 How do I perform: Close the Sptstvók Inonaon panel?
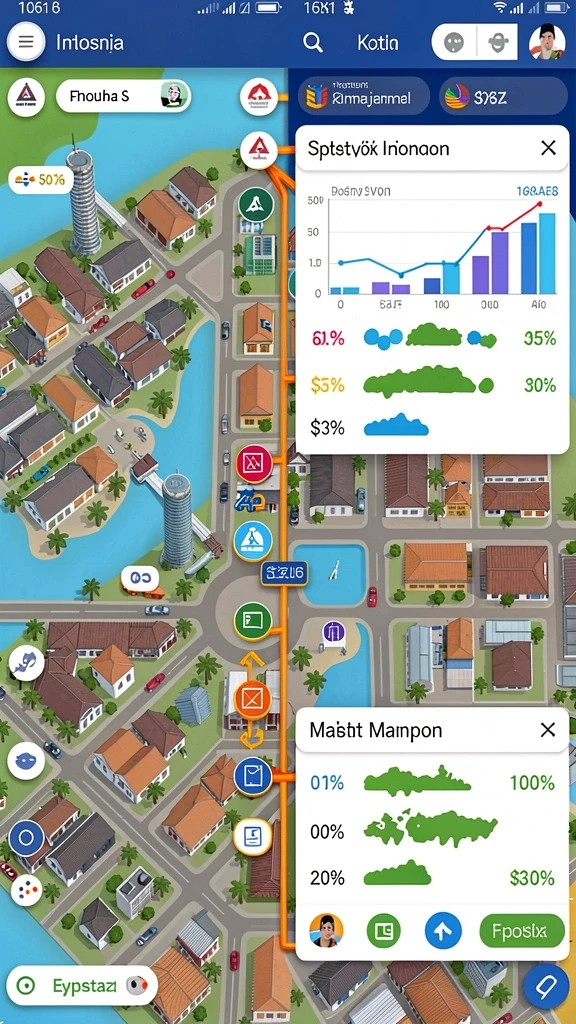point(548,148)
